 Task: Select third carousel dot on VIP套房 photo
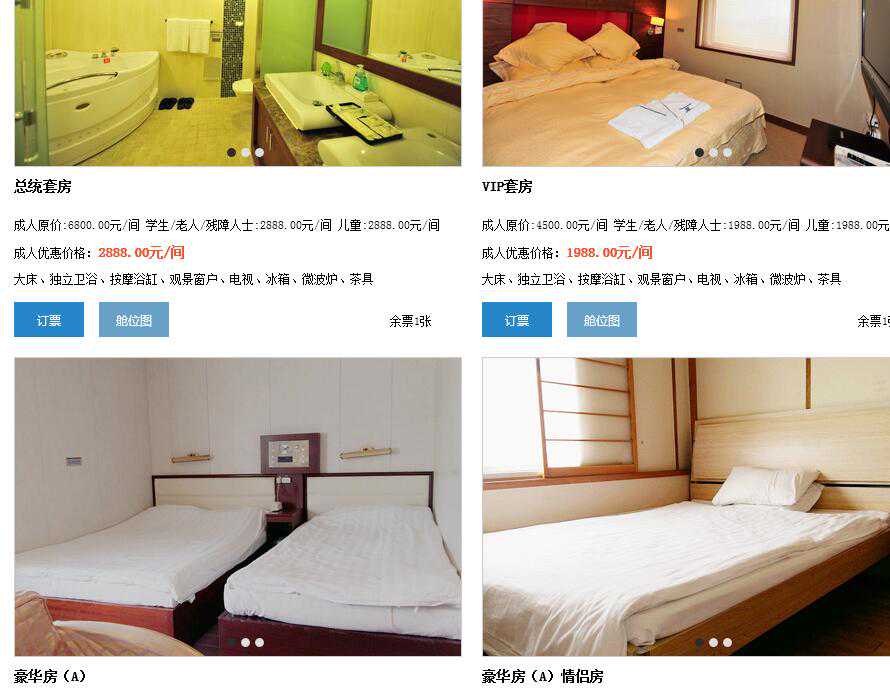tap(728, 153)
